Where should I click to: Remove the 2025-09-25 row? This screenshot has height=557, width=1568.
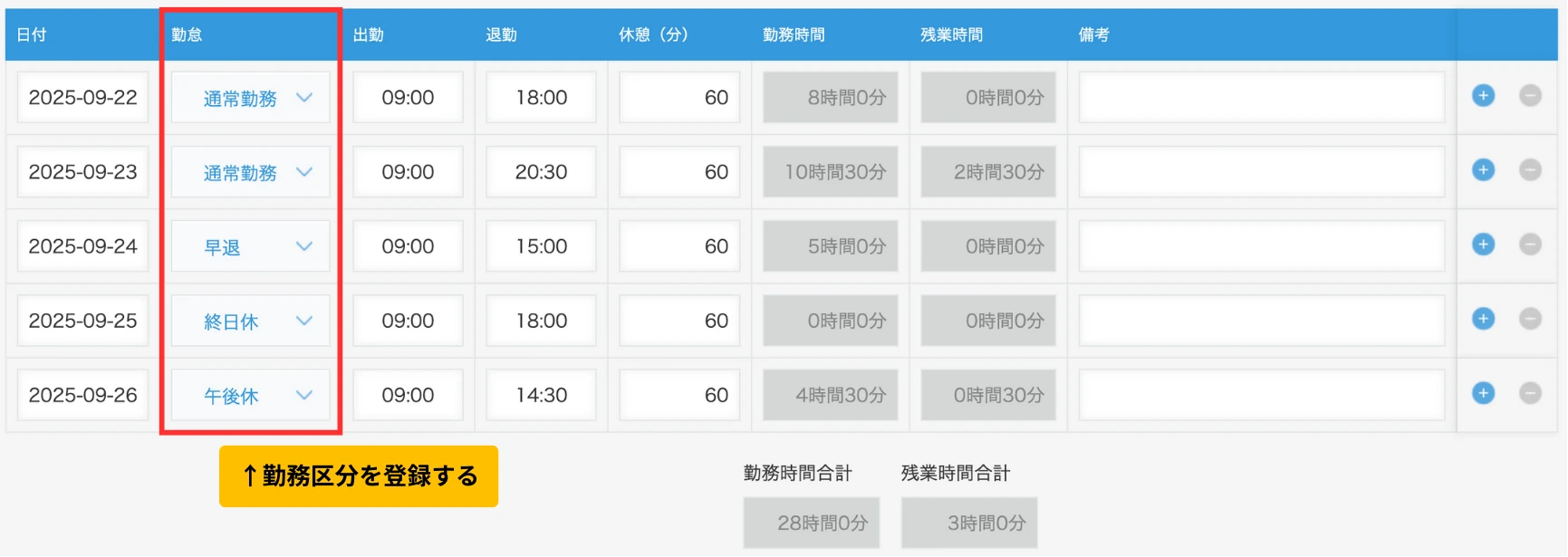[x=1530, y=319]
